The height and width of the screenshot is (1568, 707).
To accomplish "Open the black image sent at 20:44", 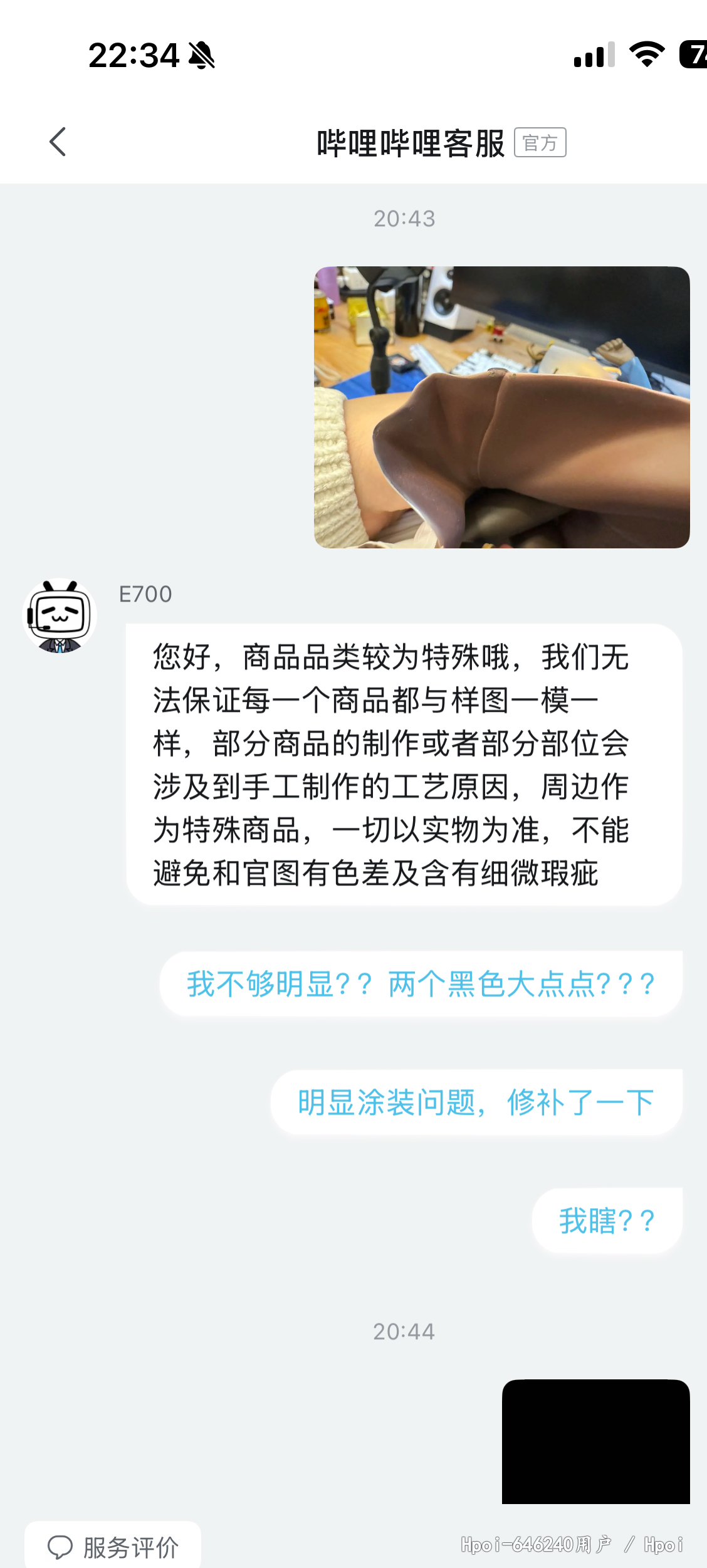I will 595,1441.
